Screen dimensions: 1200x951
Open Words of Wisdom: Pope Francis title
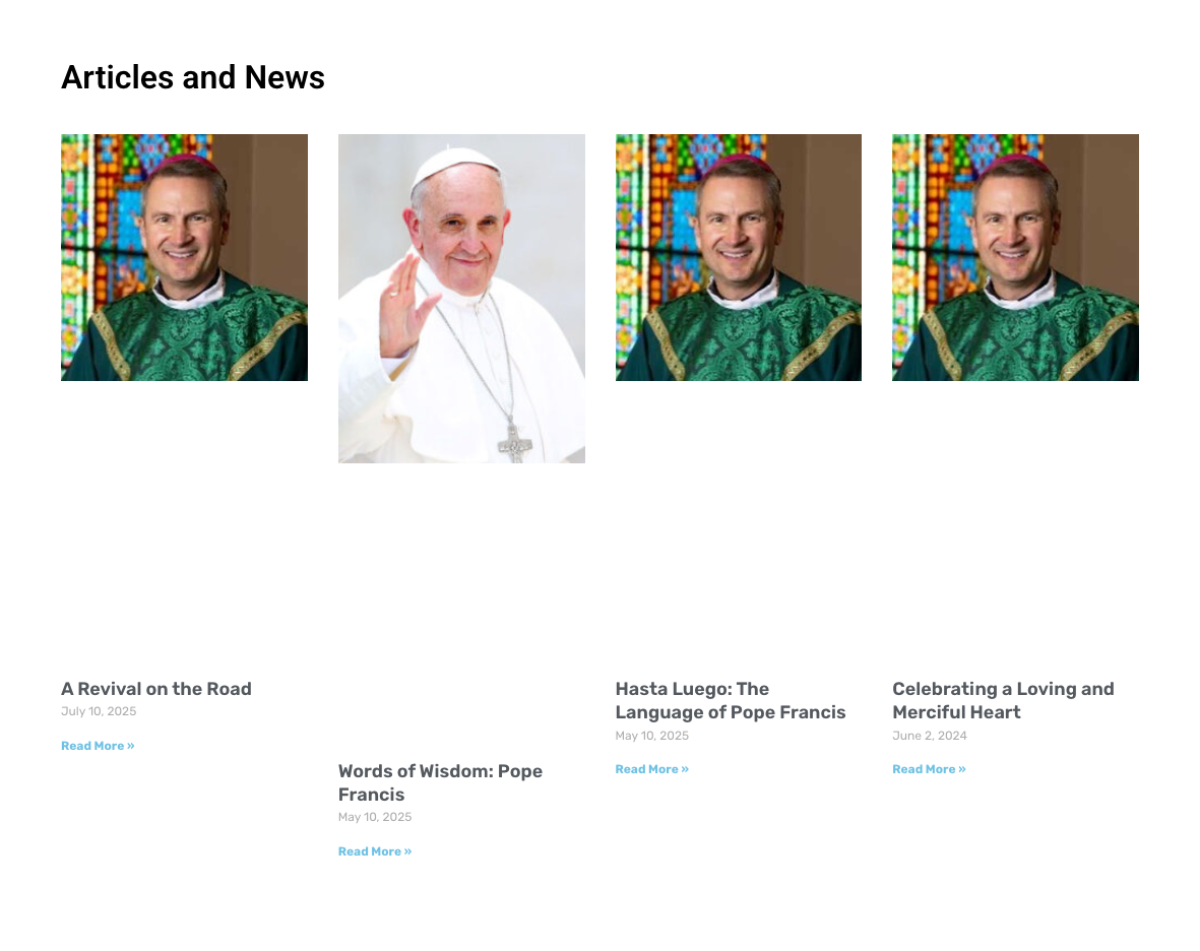(440, 782)
